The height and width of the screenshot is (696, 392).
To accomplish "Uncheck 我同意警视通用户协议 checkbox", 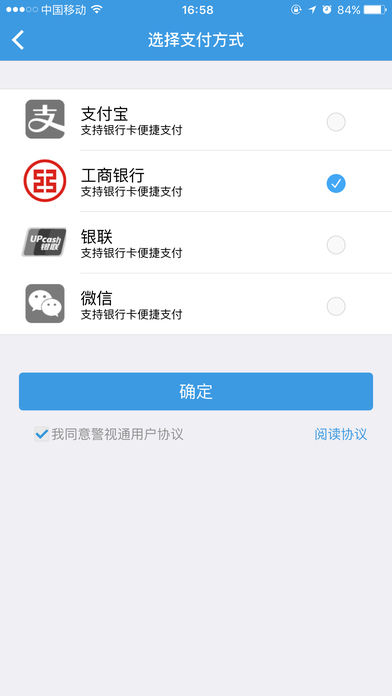I will coord(41,434).
